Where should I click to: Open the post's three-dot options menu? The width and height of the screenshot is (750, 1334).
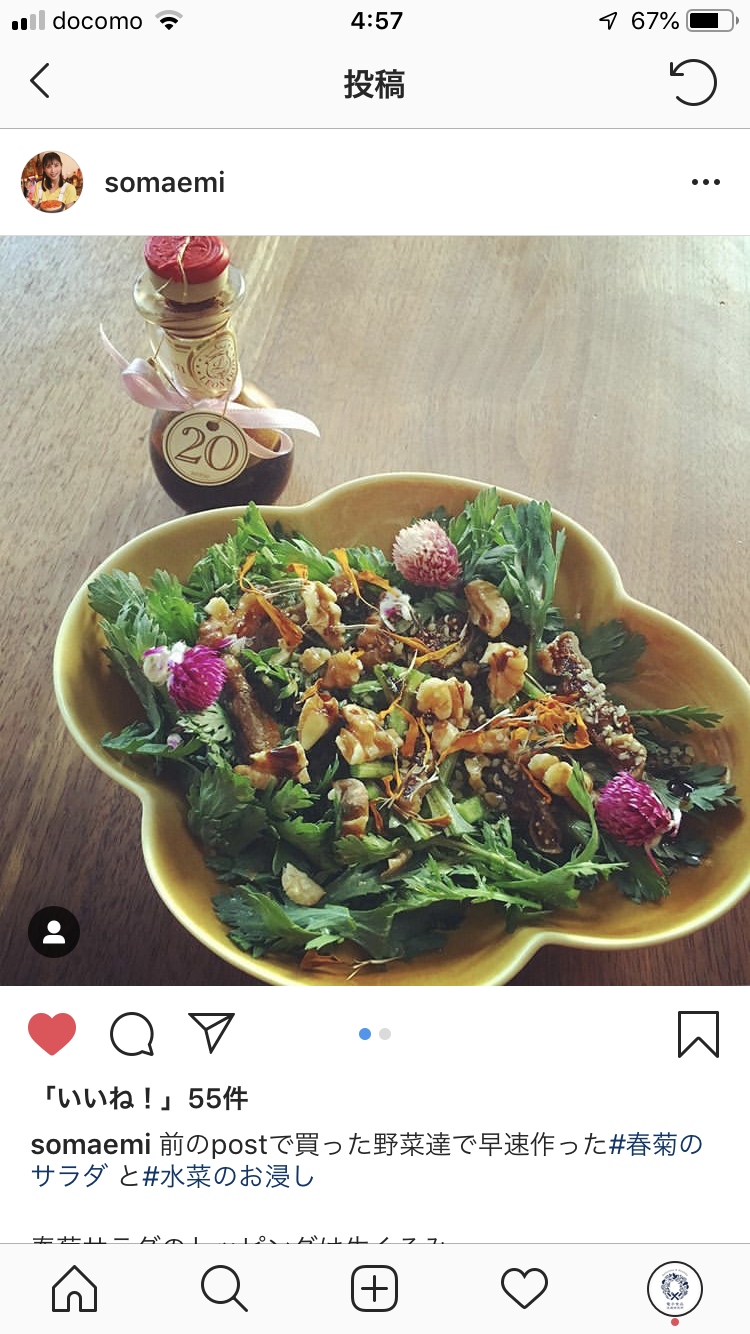[x=705, y=183]
